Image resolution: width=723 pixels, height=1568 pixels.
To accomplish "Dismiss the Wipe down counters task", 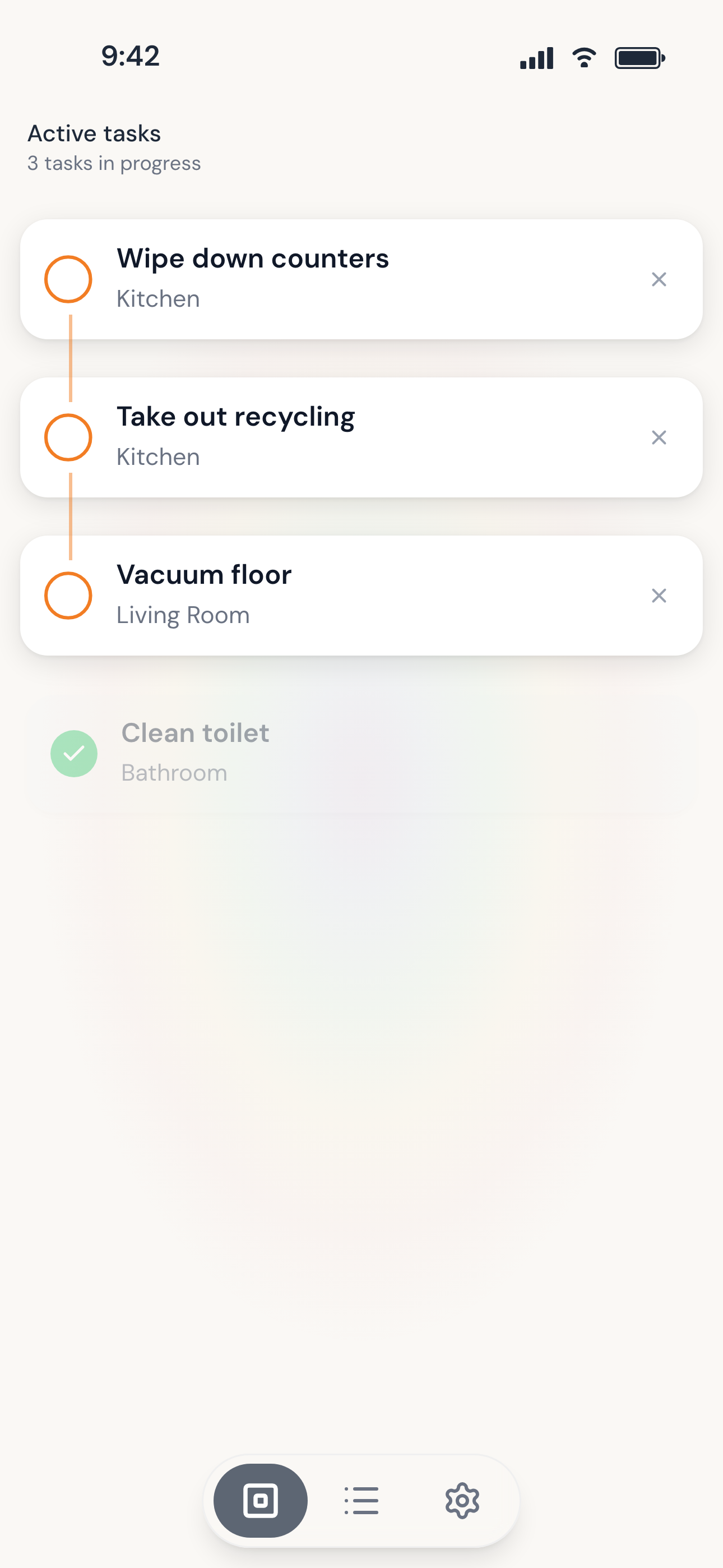I will (659, 279).
